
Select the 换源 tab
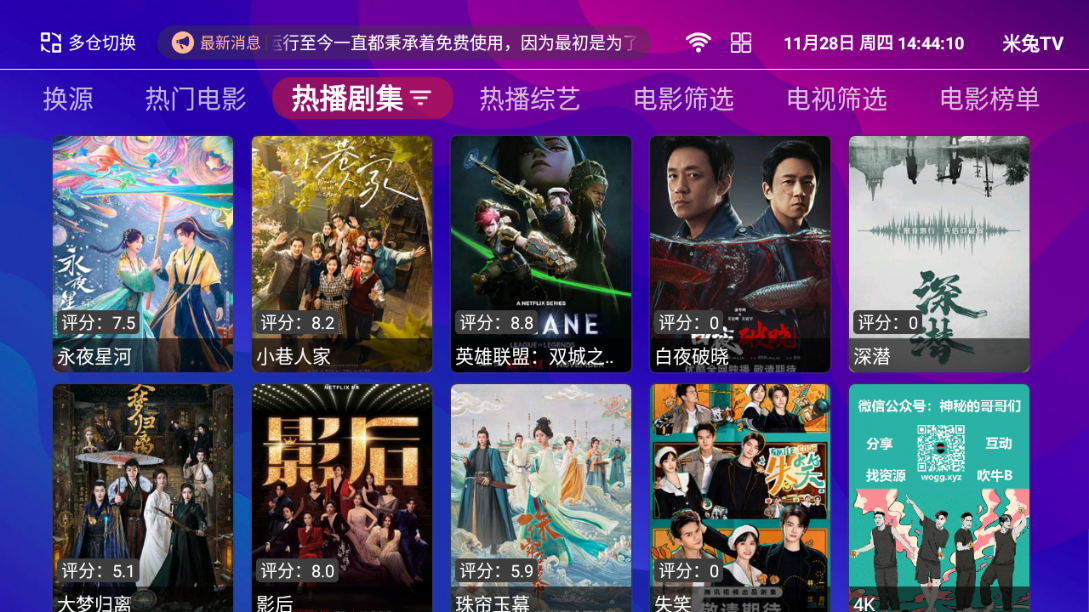(x=68, y=99)
